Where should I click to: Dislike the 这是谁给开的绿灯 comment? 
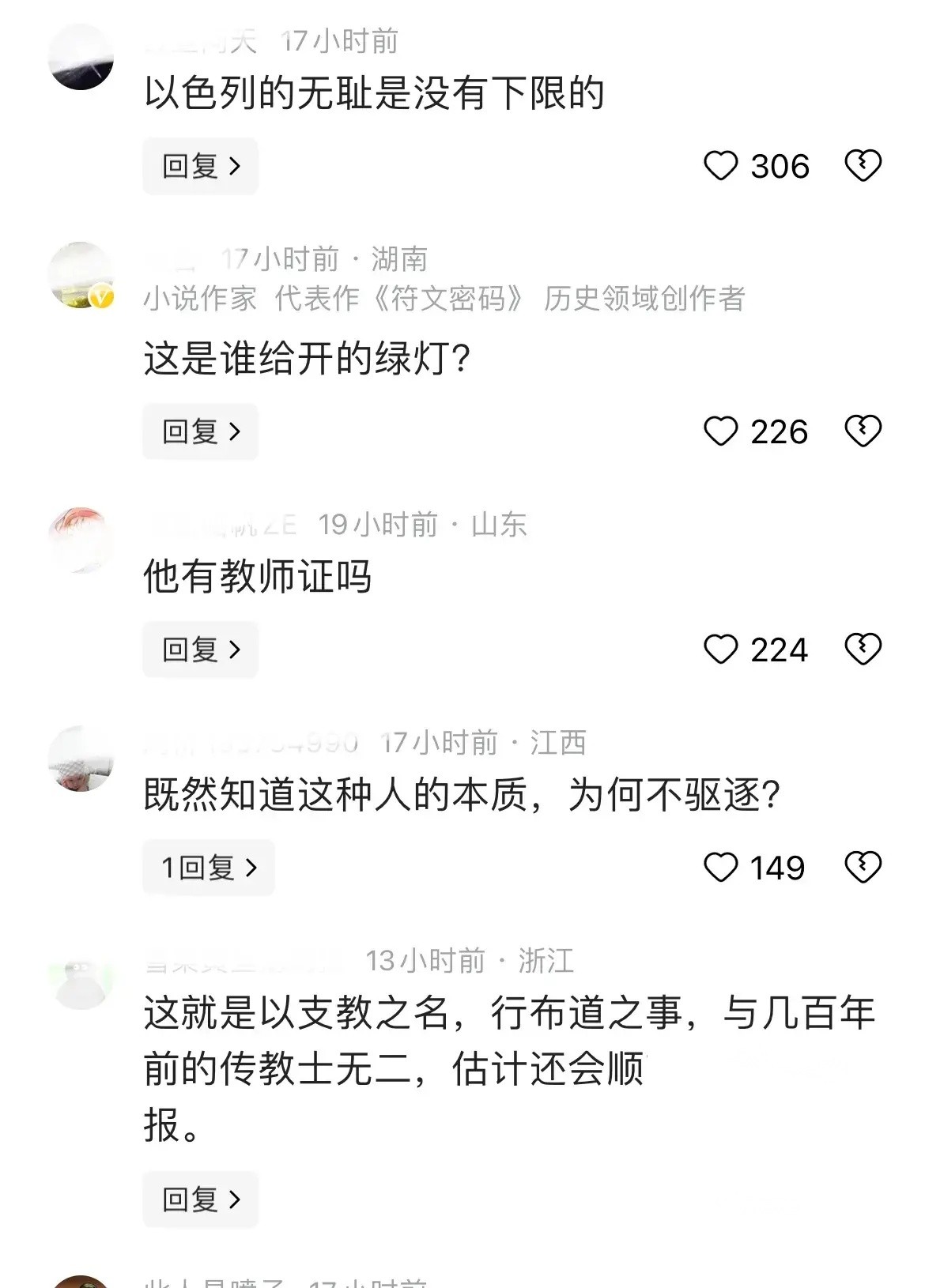[x=863, y=431]
